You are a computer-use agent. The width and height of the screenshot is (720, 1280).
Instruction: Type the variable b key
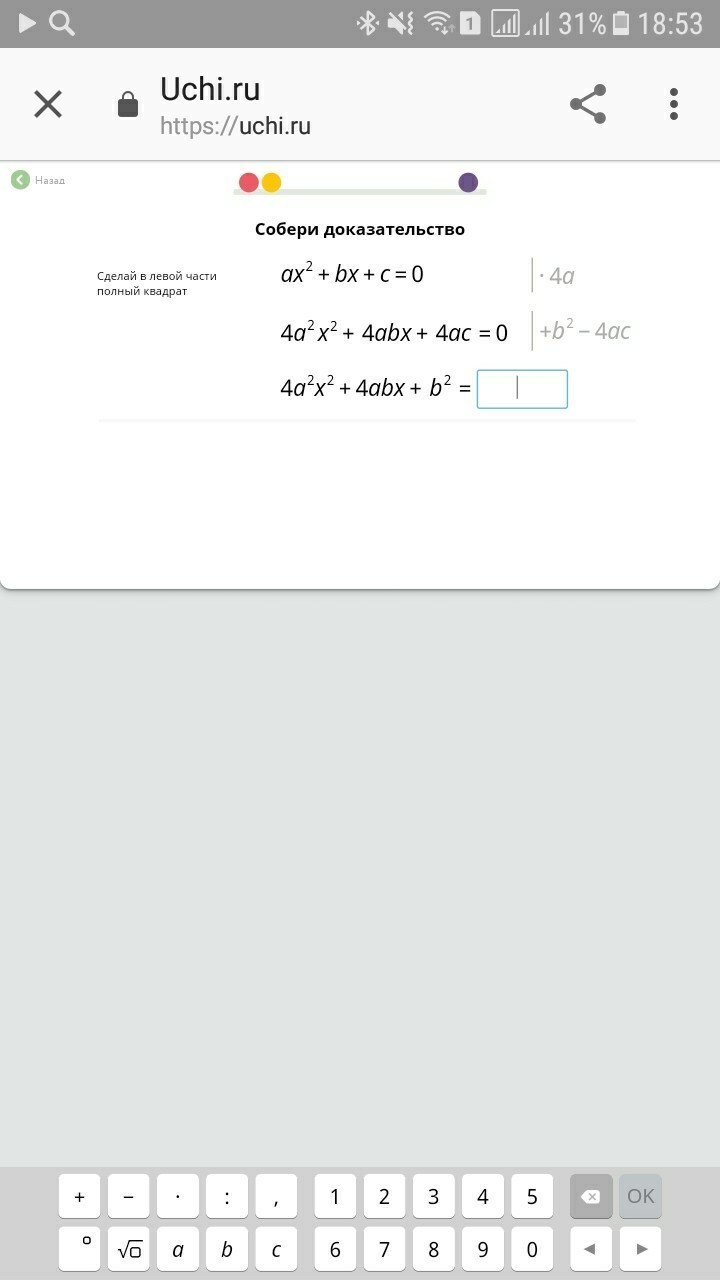(x=227, y=1249)
